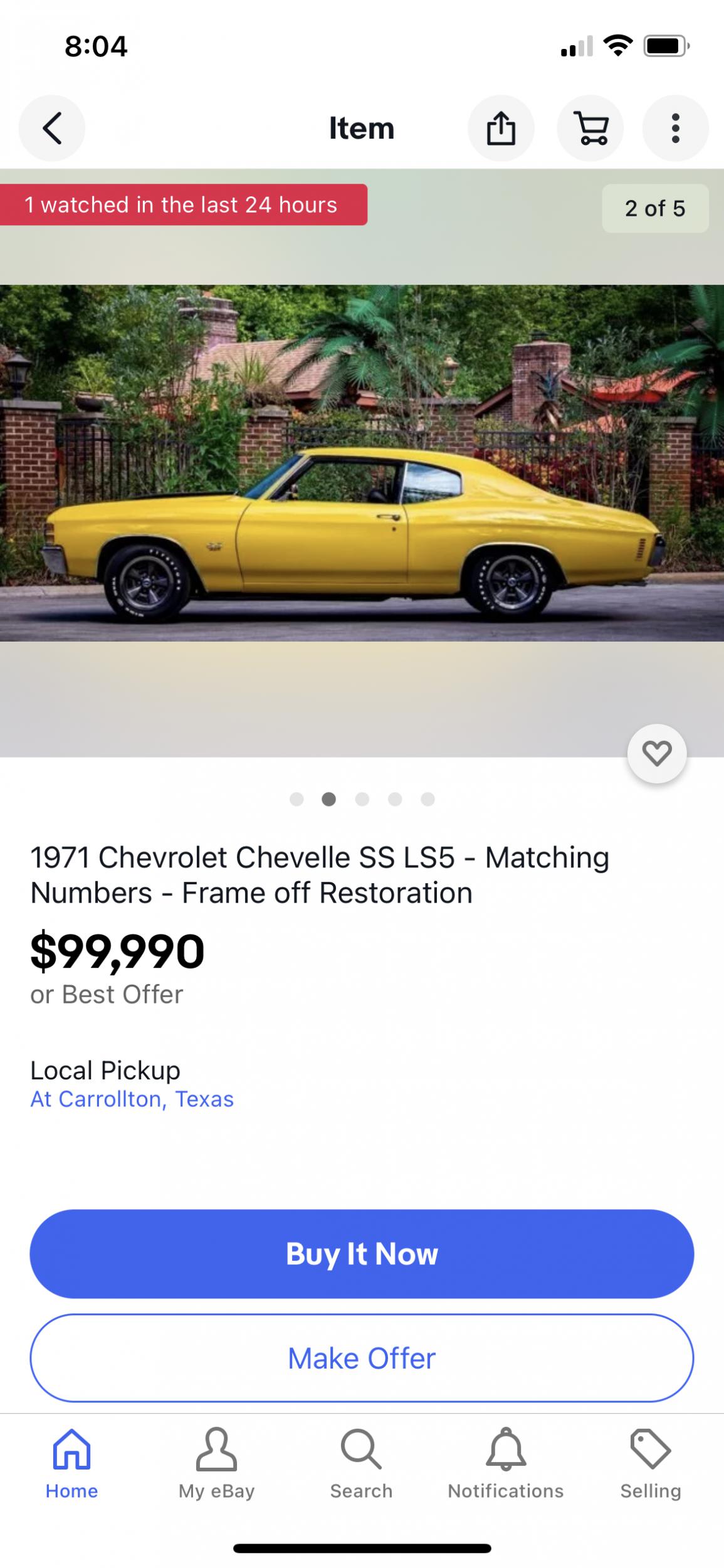
Task: Go to the Search tab
Action: pos(361,1465)
